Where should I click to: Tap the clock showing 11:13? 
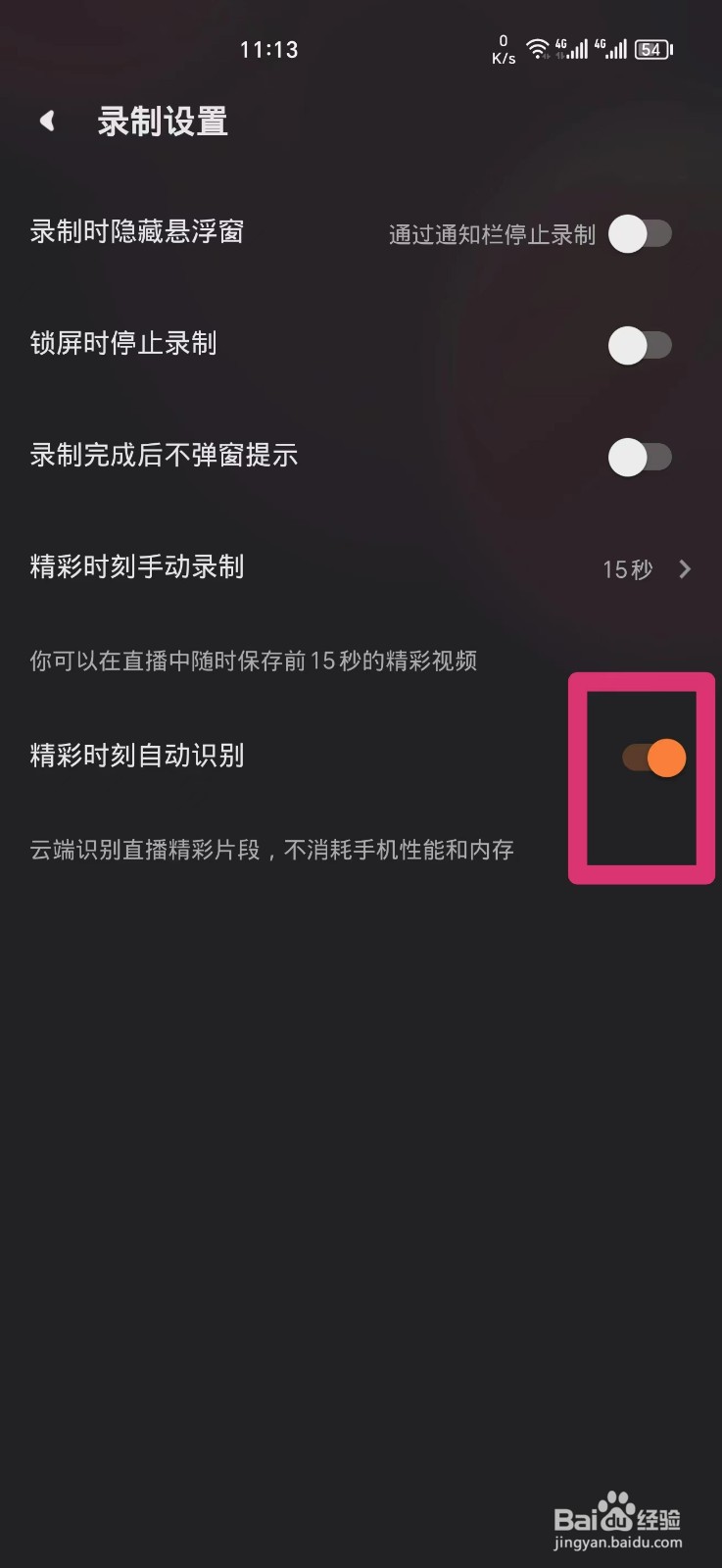pyautogui.click(x=269, y=49)
